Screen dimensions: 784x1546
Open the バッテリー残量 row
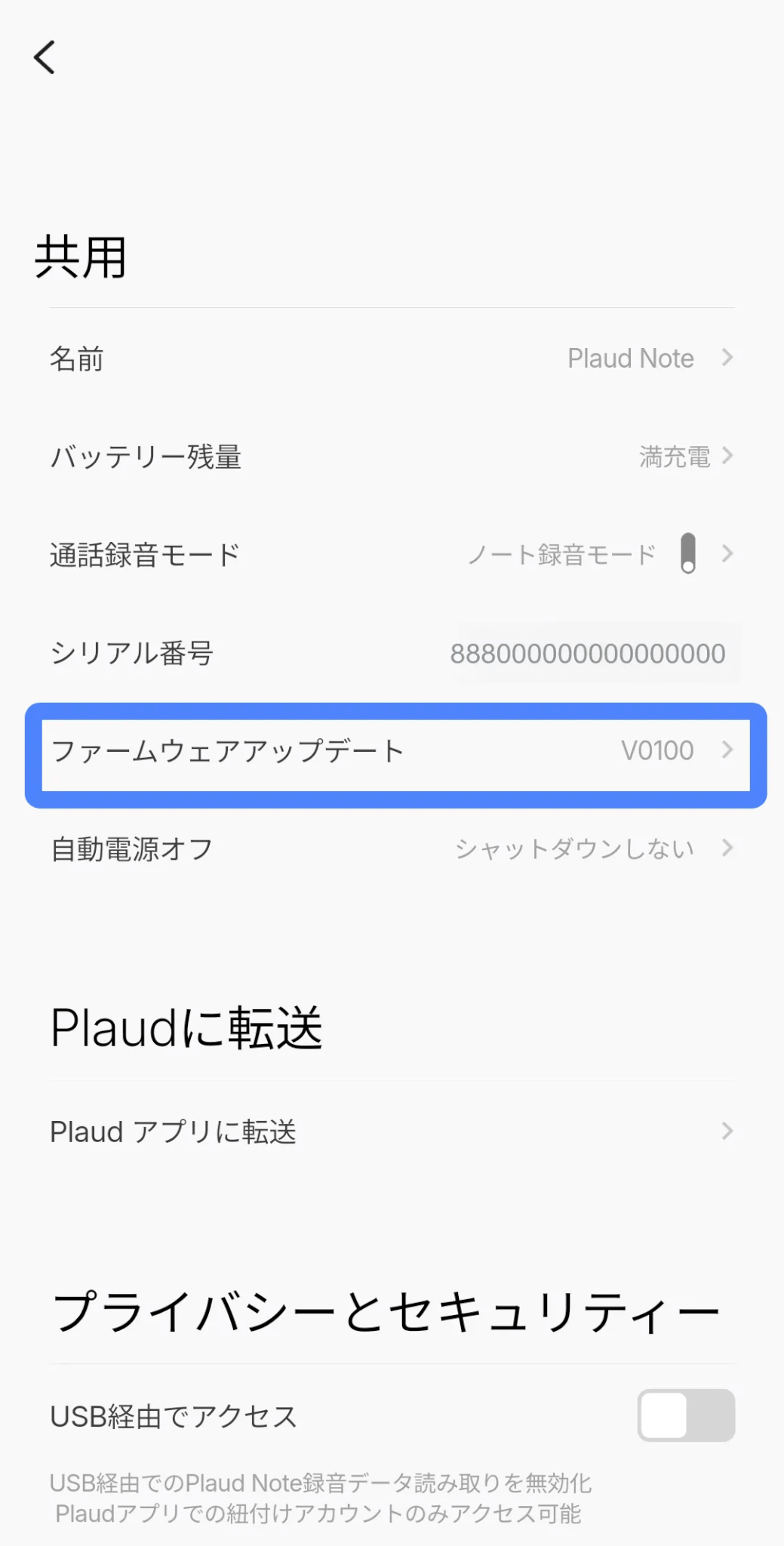tap(392, 457)
